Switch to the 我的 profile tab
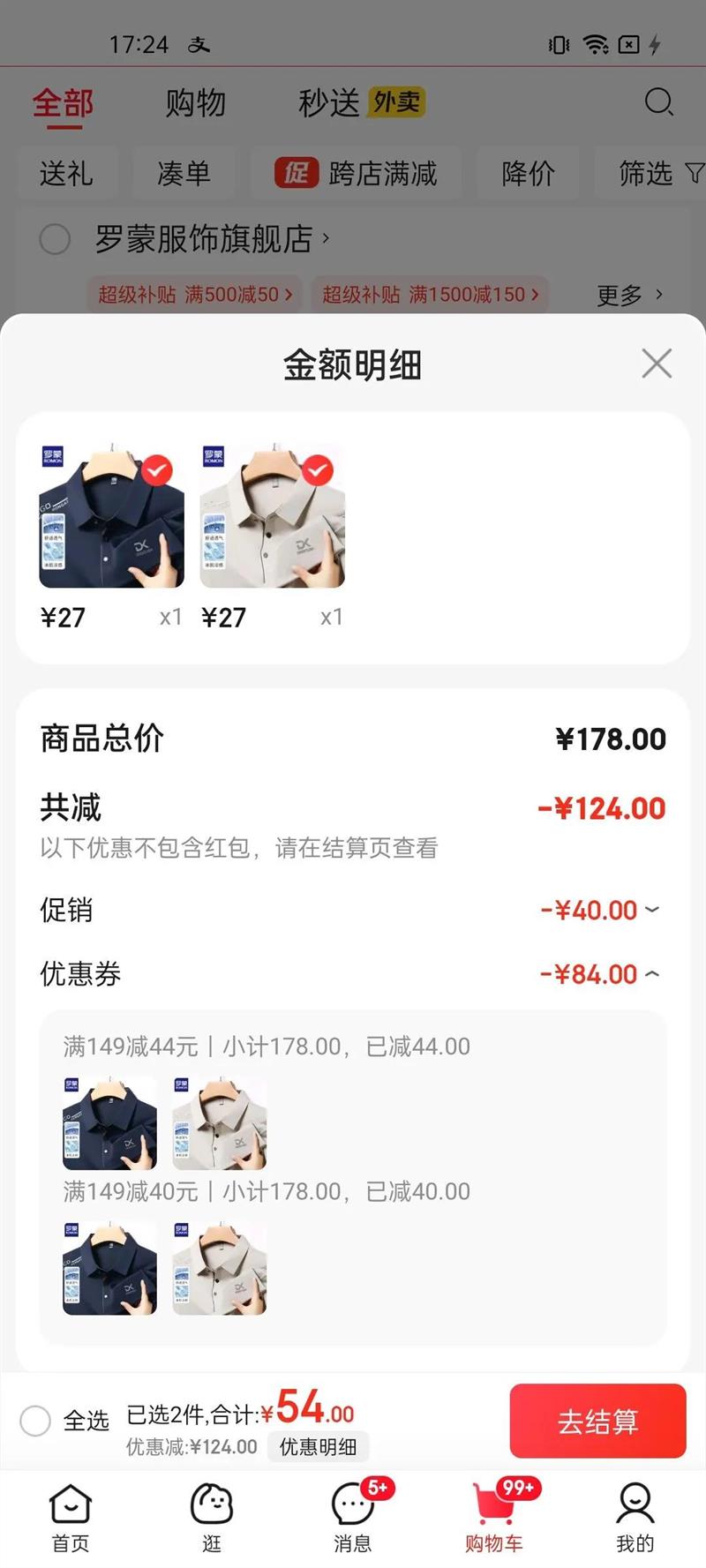Viewport: 706px width, 1568px height. [x=635, y=1517]
